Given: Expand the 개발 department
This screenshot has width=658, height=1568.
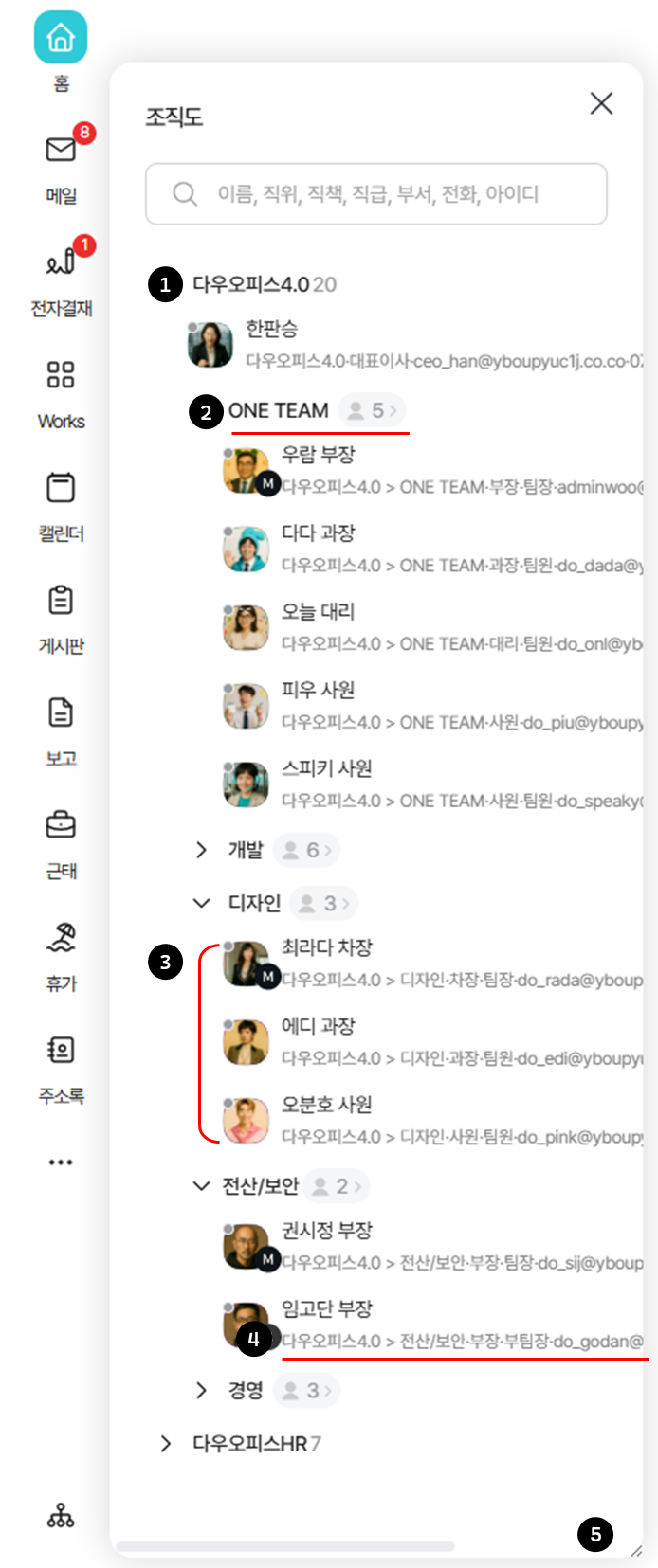Looking at the screenshot, I should tap(201, 850).
